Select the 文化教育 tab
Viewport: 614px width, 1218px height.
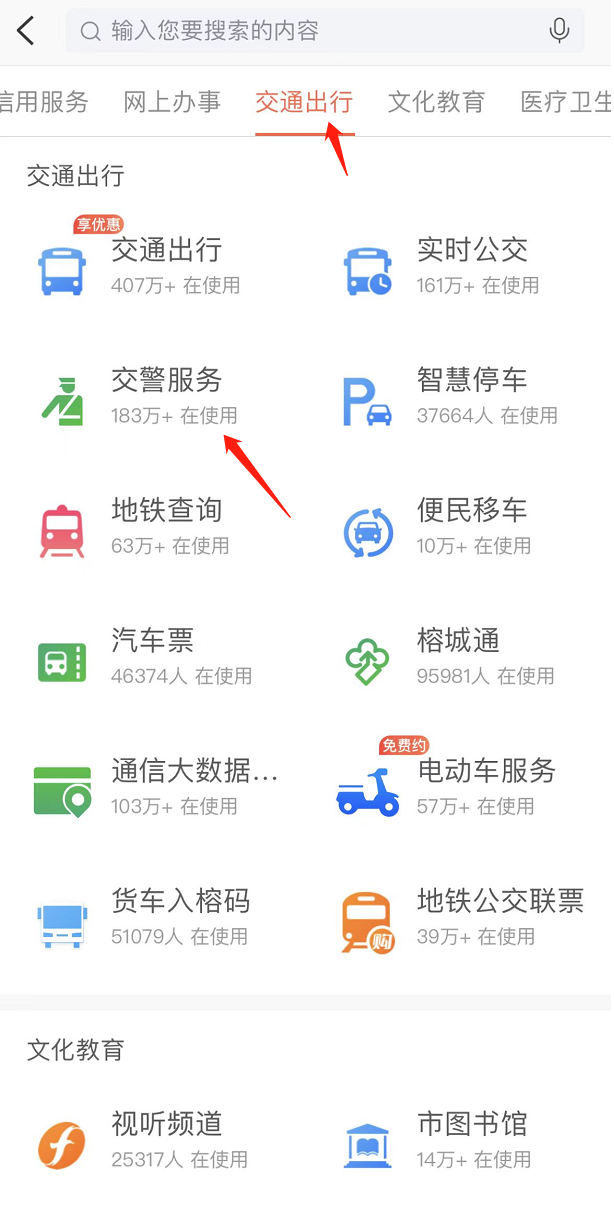(x=436, y=102)
